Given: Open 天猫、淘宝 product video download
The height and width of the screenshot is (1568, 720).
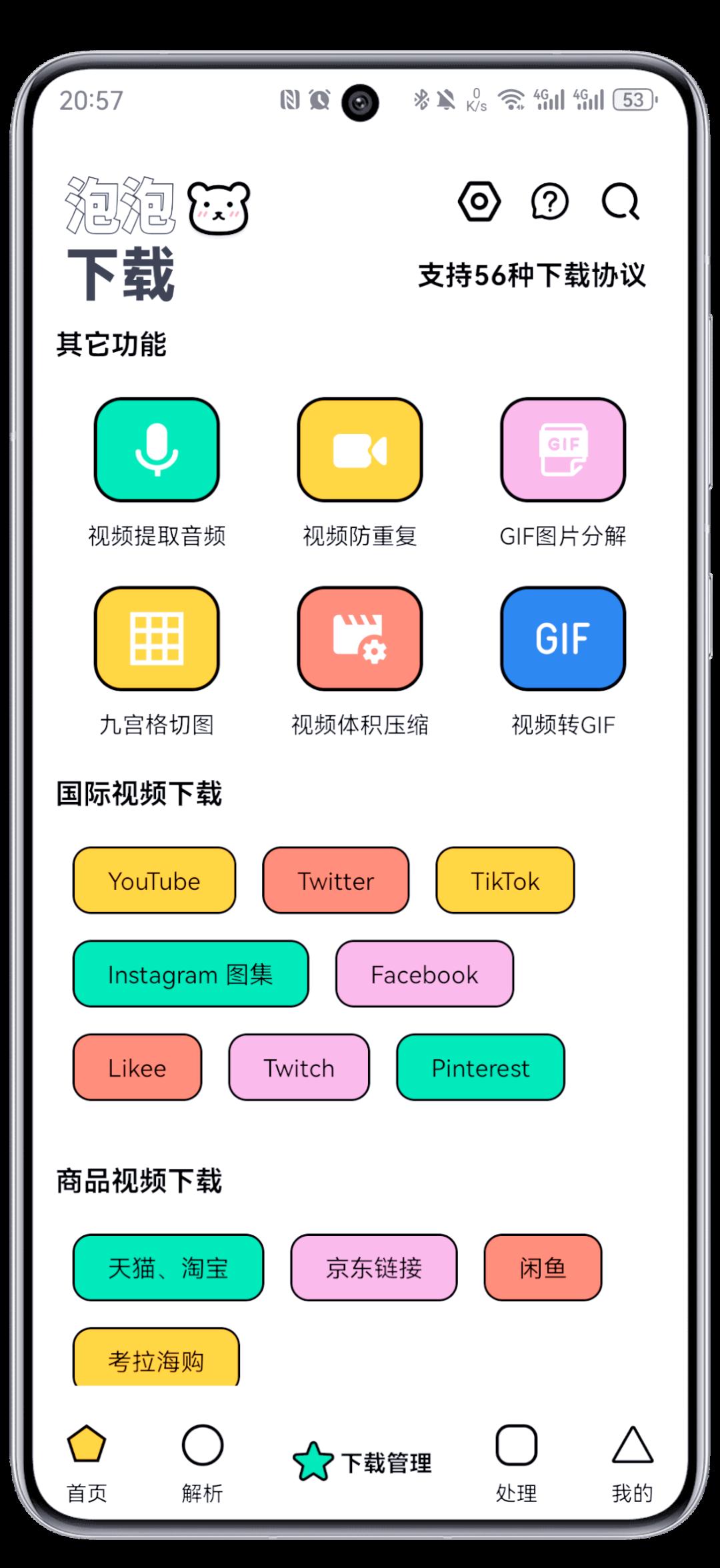Looking at the screenshot, I should (168, 1267).
